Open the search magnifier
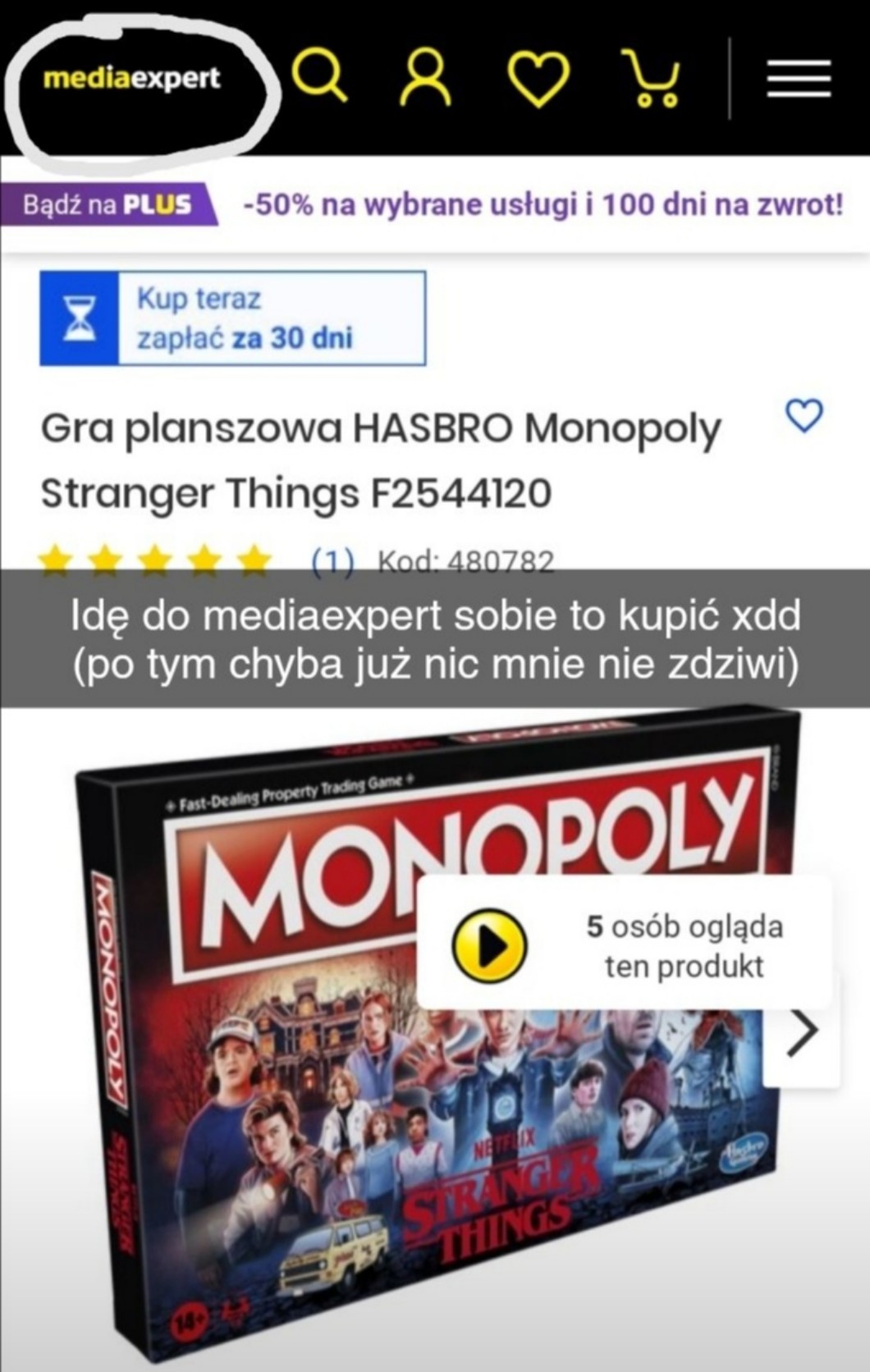This screenshot has width=870, height=1372. (319, 76)
